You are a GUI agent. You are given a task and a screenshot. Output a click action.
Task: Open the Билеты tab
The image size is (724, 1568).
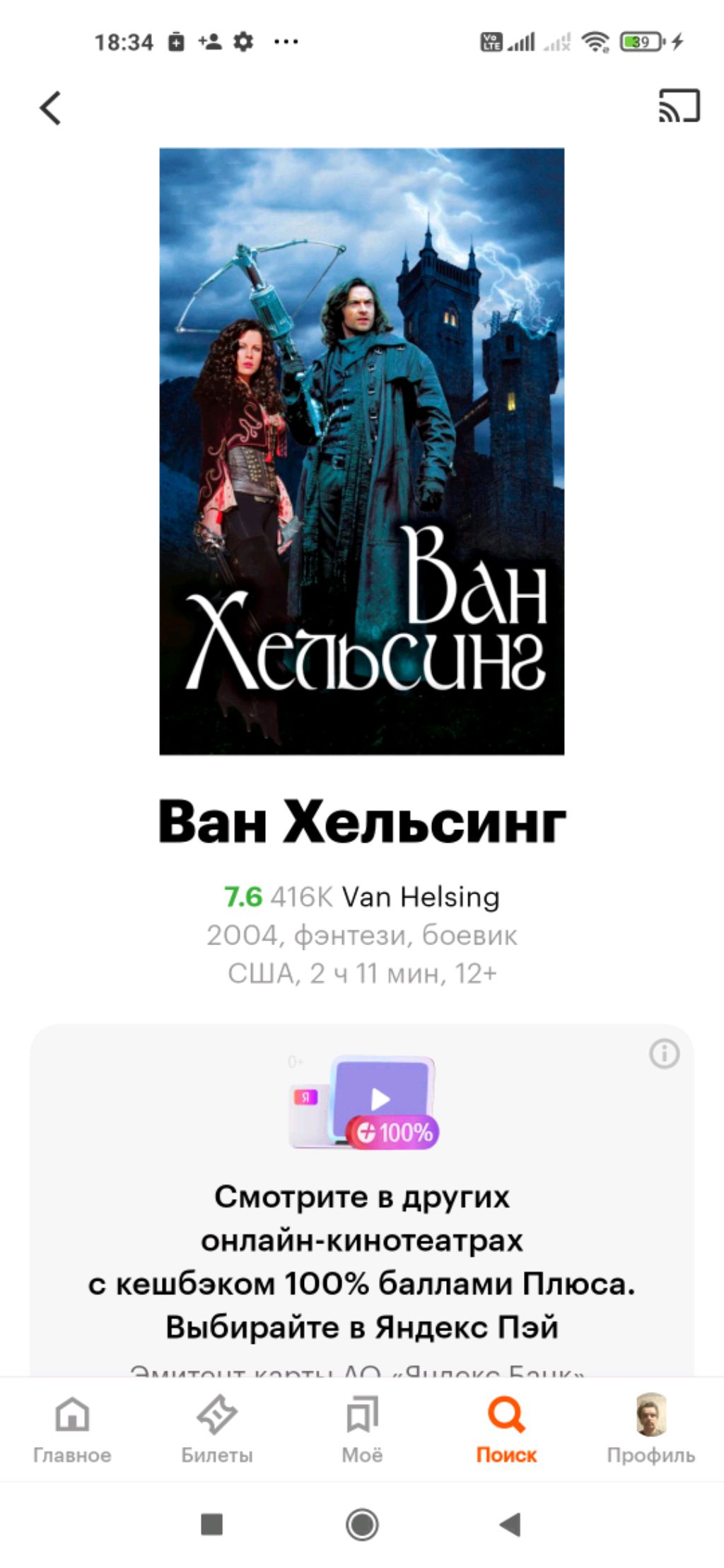(217, 1428)
